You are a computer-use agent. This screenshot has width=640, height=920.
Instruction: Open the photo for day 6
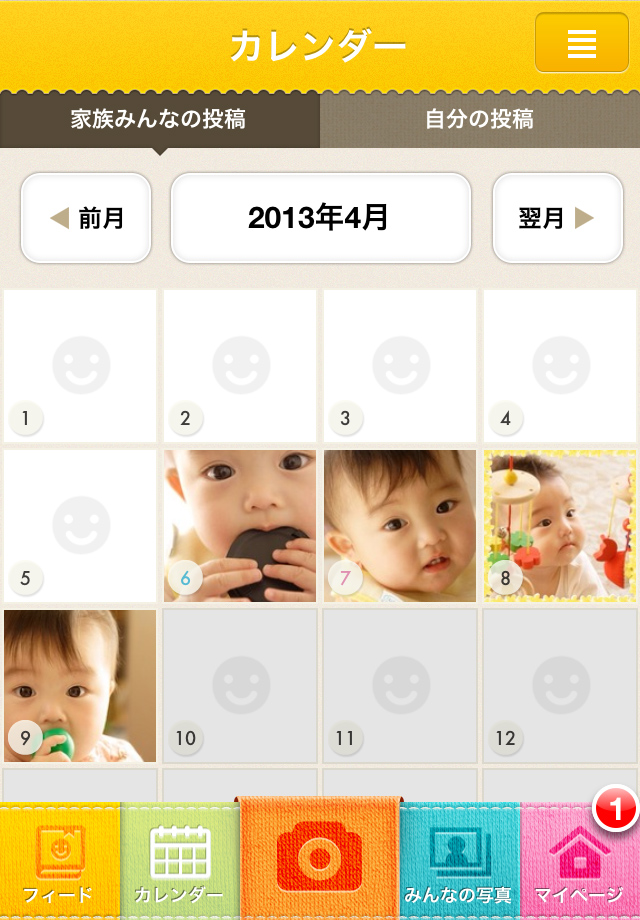[x=240, y=526]
